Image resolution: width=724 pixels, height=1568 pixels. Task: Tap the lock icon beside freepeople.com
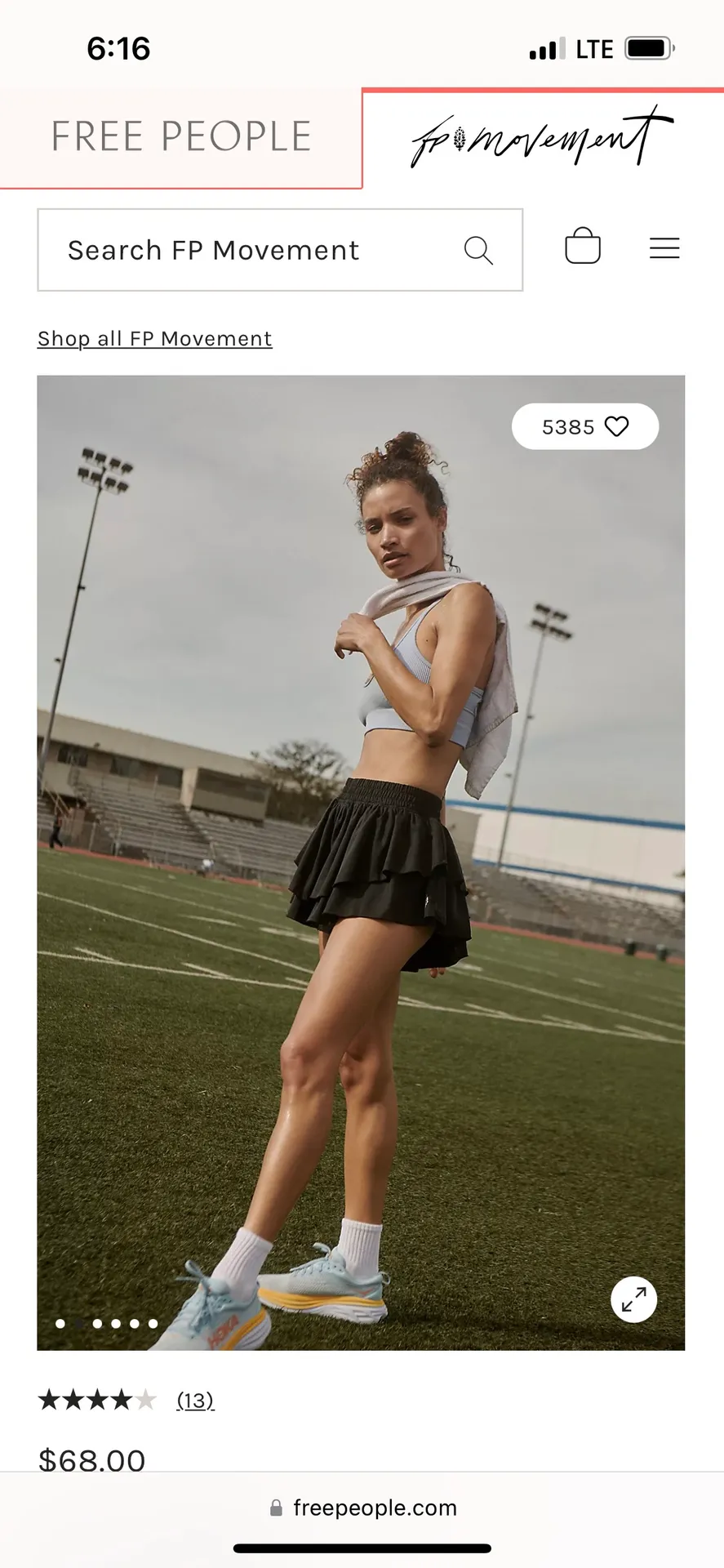[x=275, y=1508]
